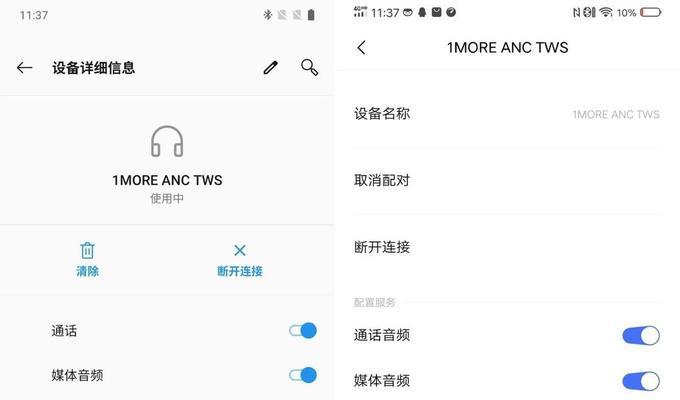Select 取消配对 to unpair
The image size is (680, 400).
[x=506, y=180]
